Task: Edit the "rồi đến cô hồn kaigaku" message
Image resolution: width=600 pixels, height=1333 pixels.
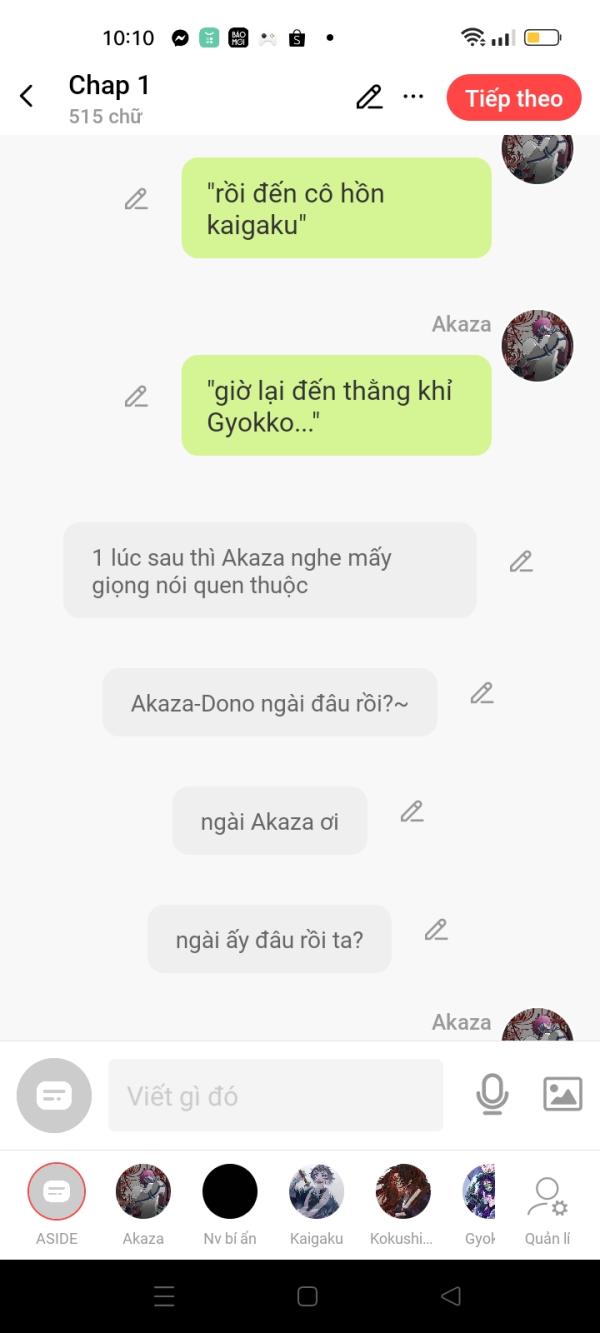Action: click(x=136, y=199)
